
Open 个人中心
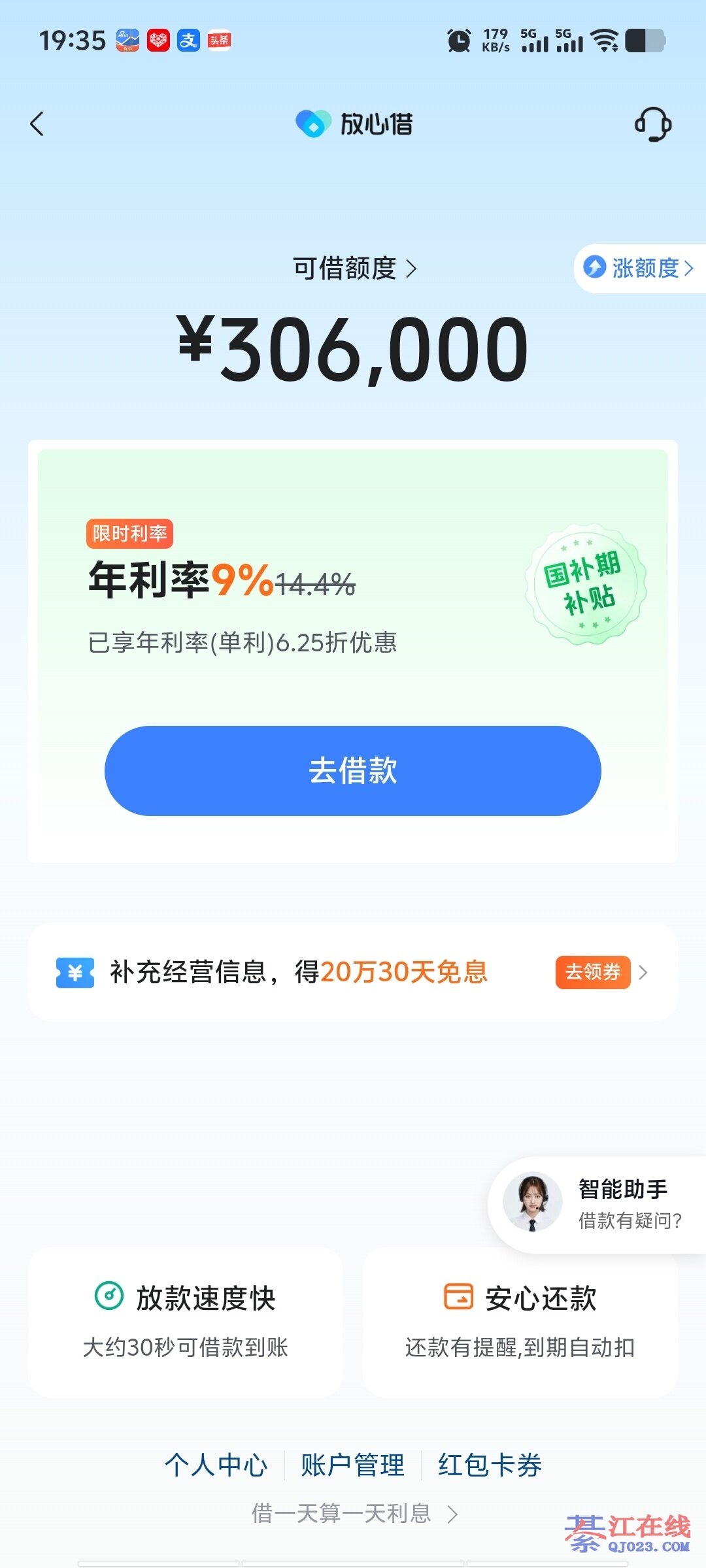coord(216,1465)
